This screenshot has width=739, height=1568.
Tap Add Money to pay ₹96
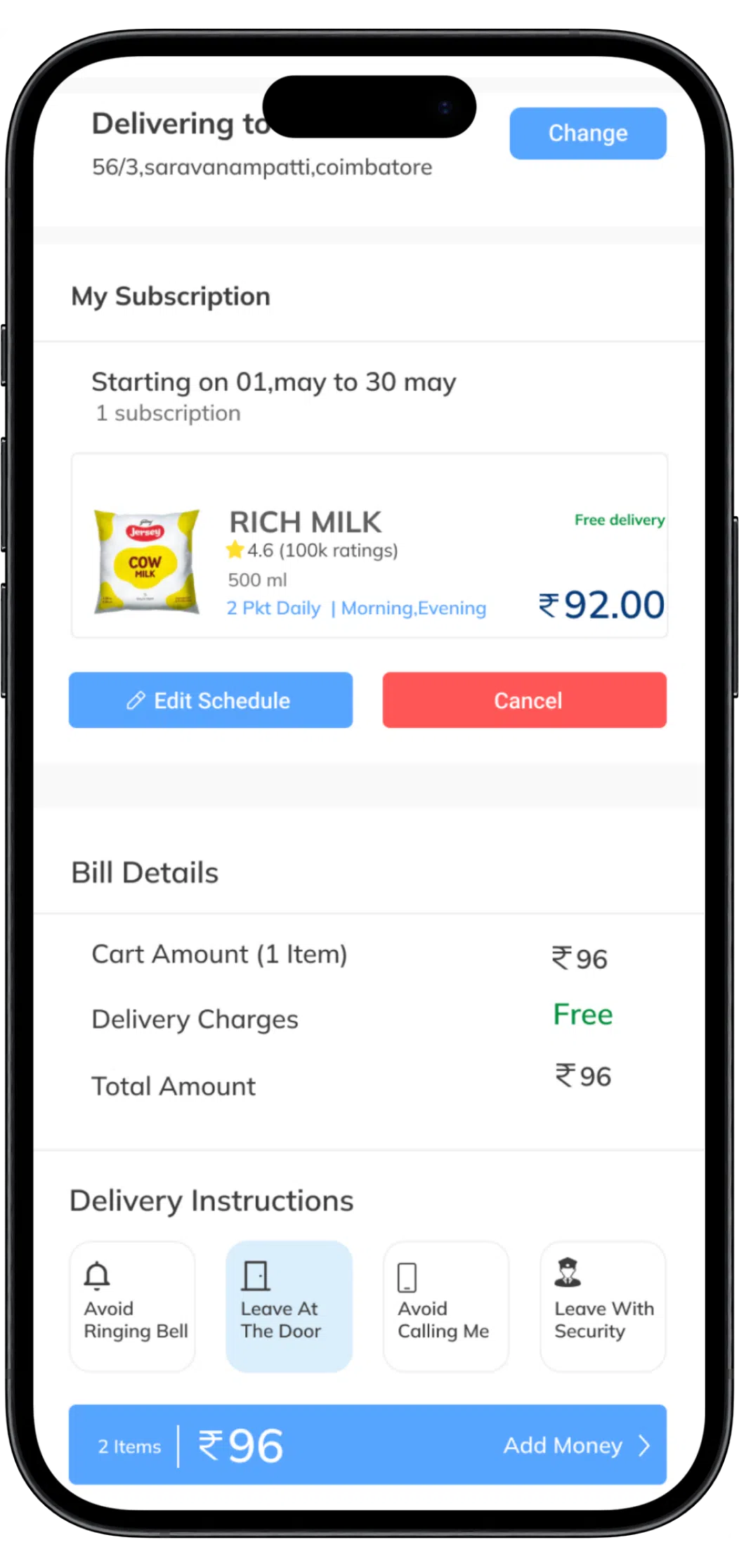[575, 1445]
